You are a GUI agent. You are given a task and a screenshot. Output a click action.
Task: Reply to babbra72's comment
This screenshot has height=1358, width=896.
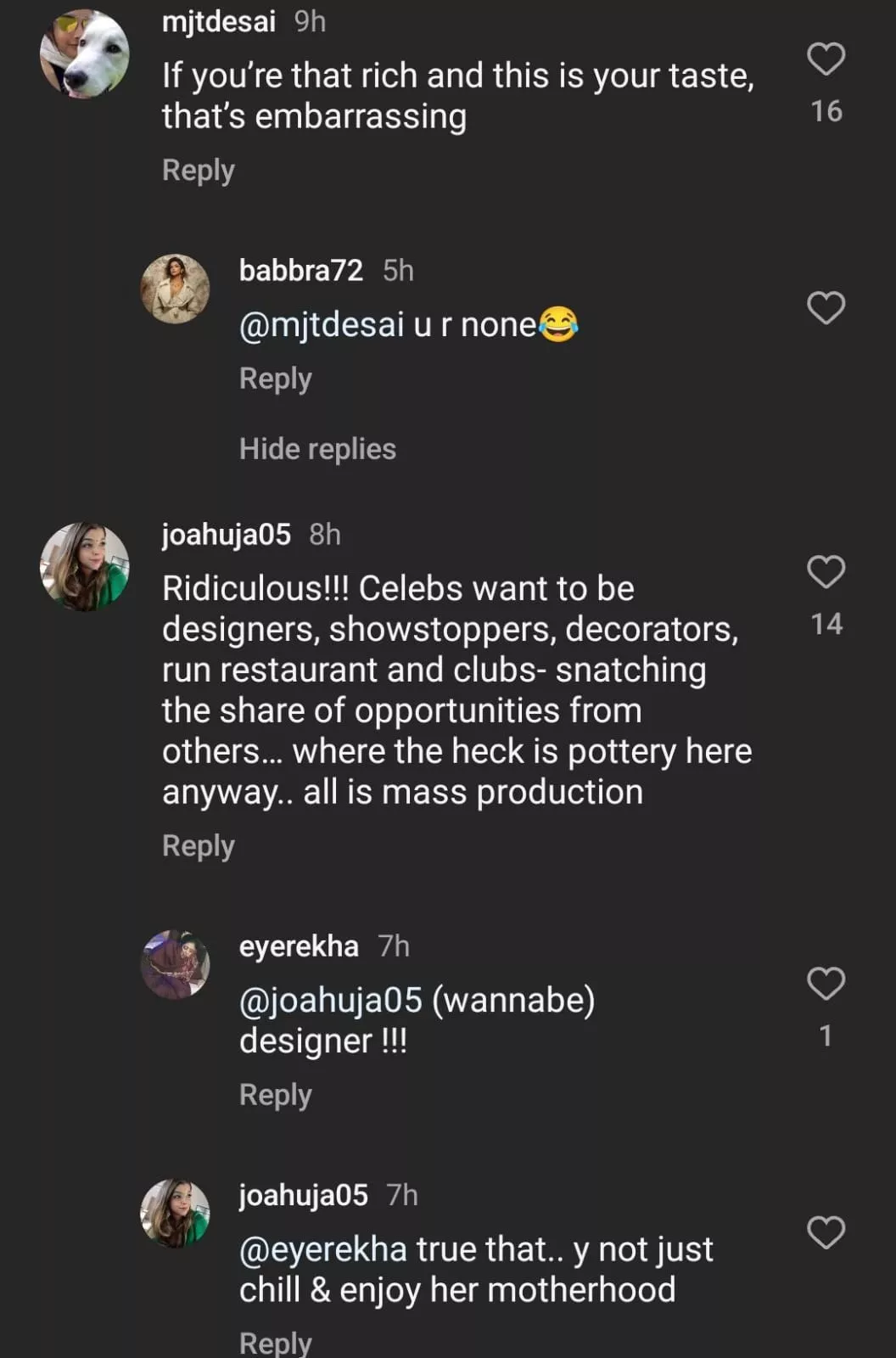tap(276, 379)
